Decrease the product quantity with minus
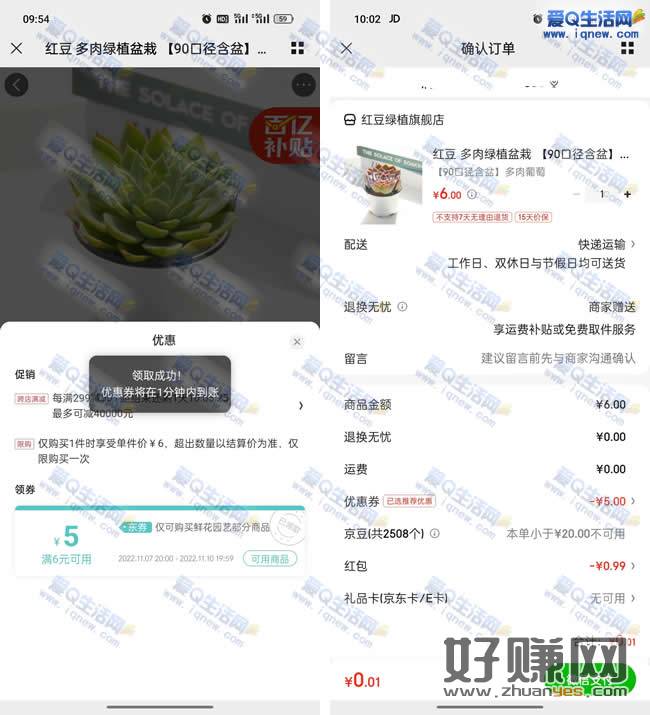 pos(577,194)
